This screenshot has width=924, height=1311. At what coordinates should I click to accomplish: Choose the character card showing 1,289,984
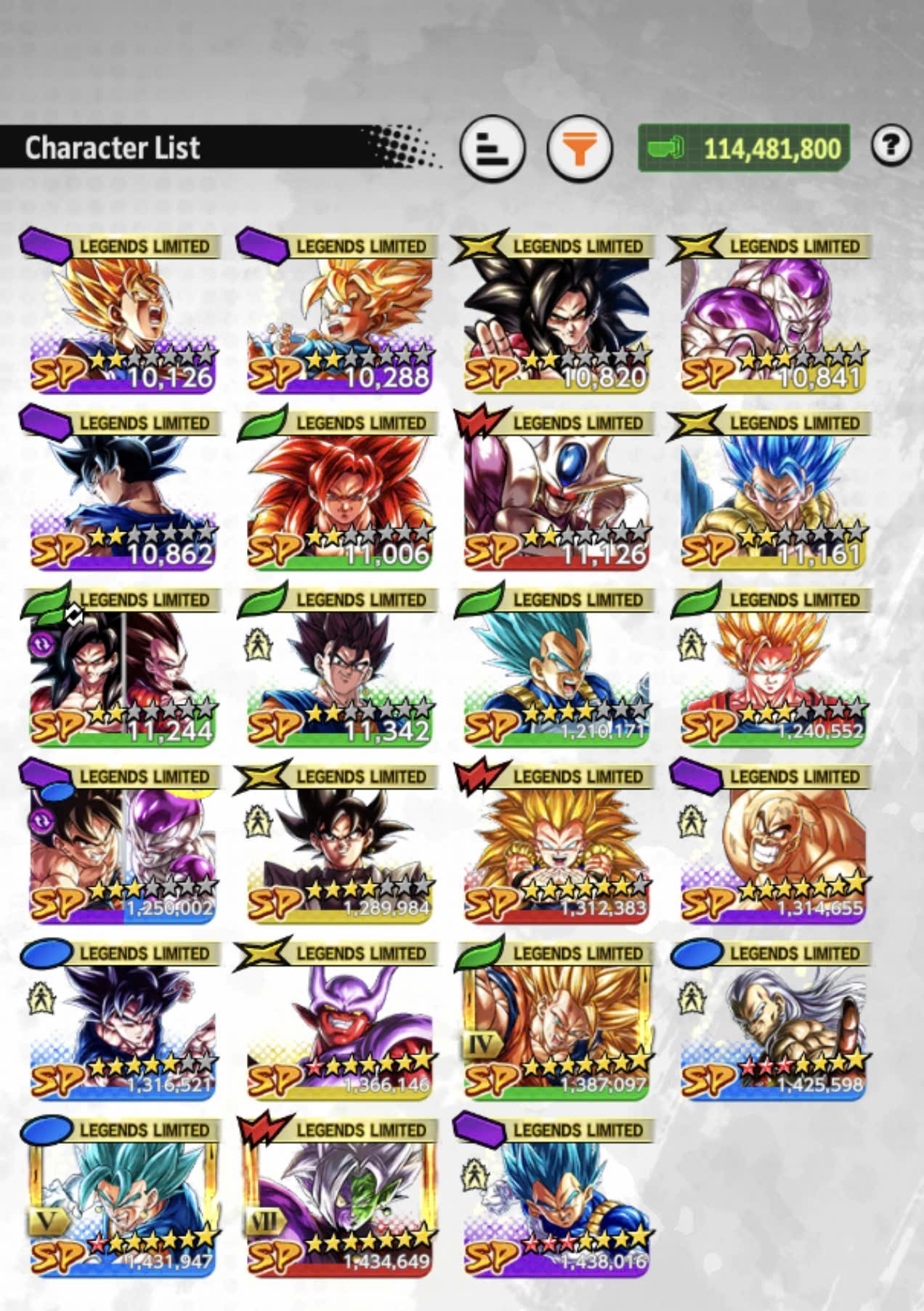339,841
